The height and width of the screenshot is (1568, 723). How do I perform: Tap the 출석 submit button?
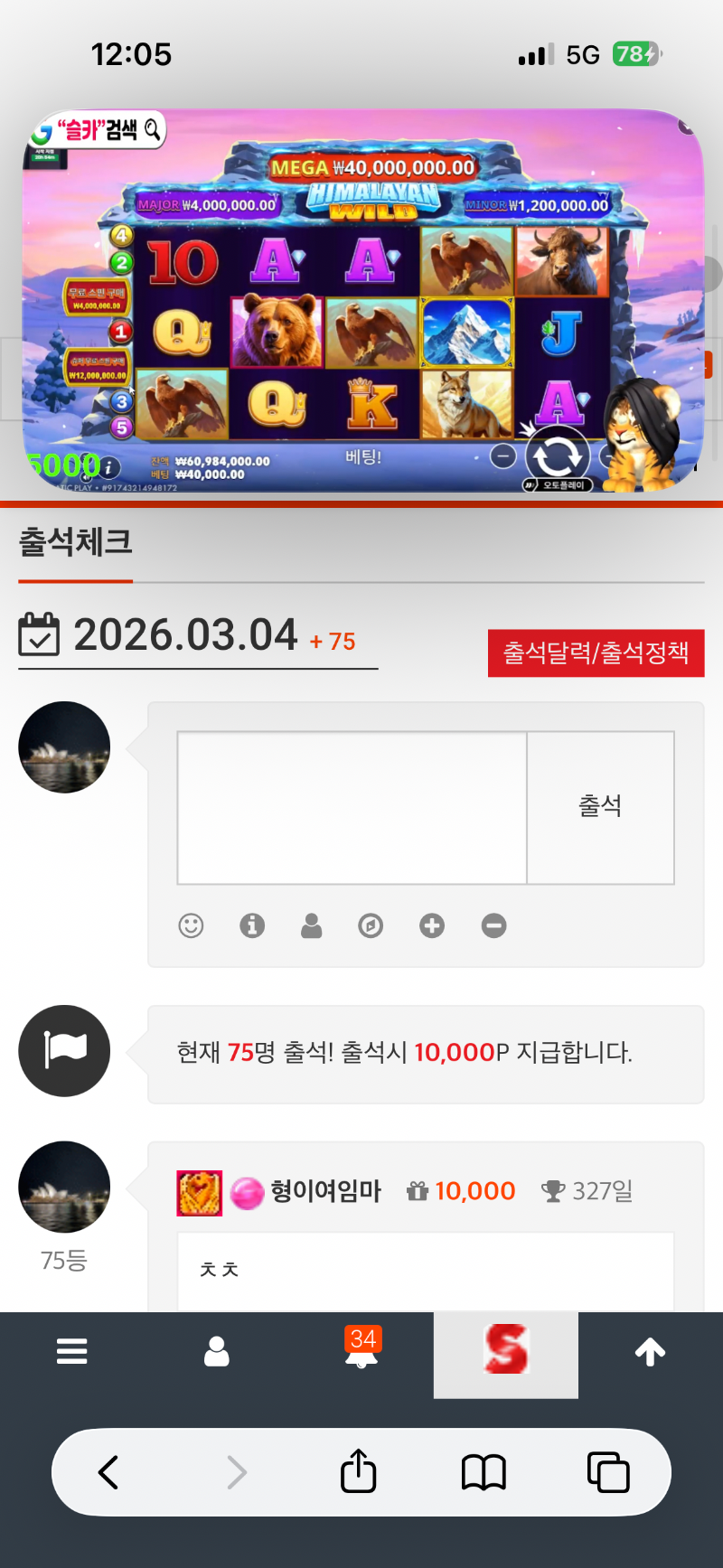600,807
